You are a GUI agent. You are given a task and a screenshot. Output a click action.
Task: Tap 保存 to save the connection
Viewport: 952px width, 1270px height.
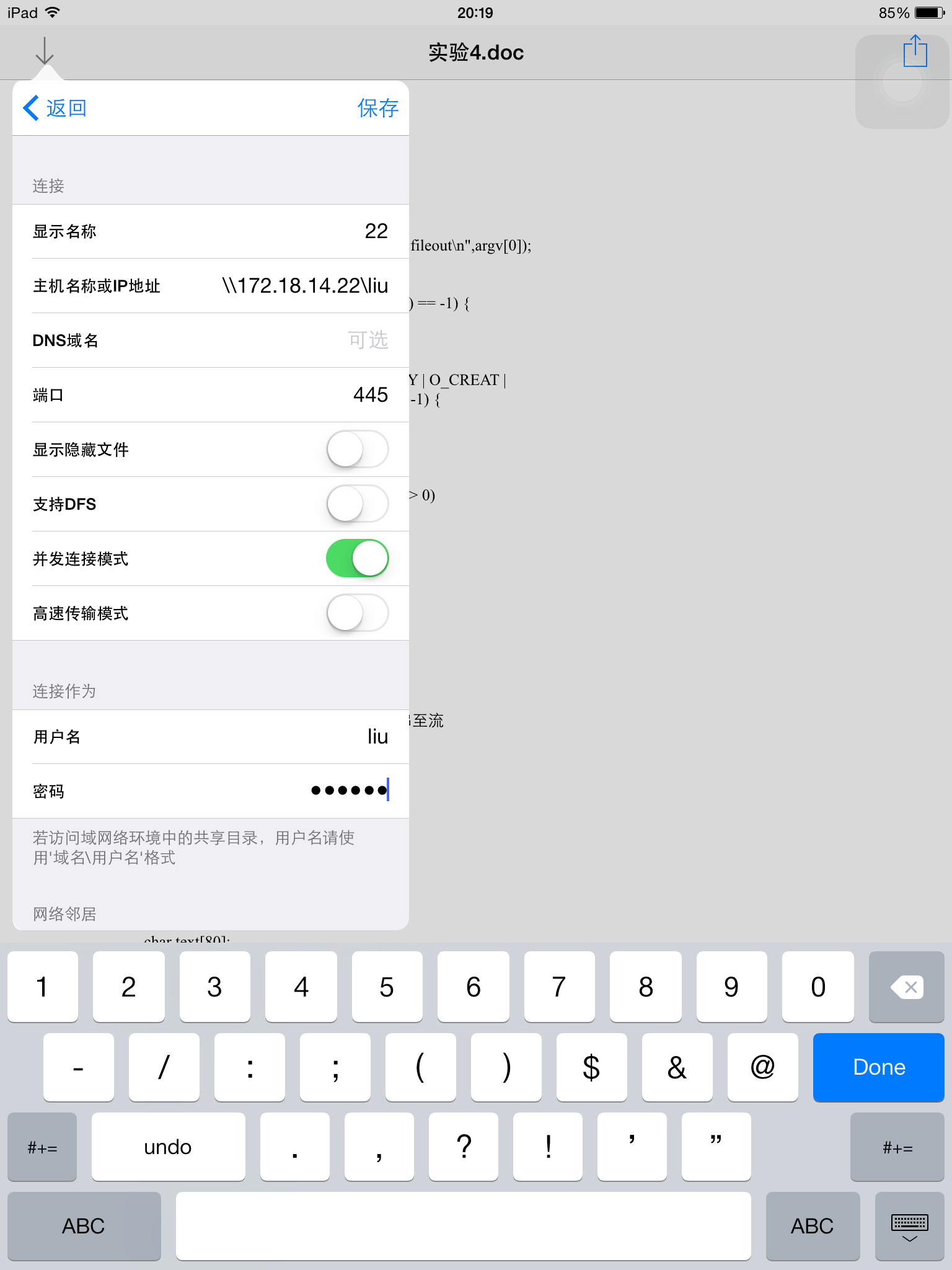[377, 107]
